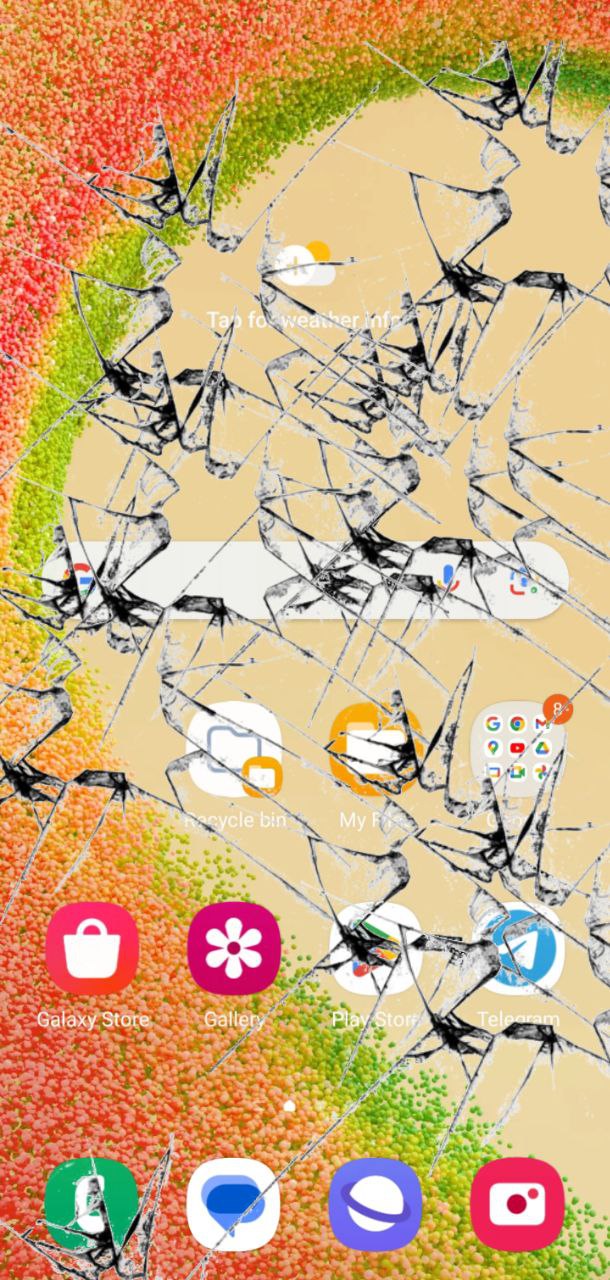Launch Galaxy Store

click(92, 949)
